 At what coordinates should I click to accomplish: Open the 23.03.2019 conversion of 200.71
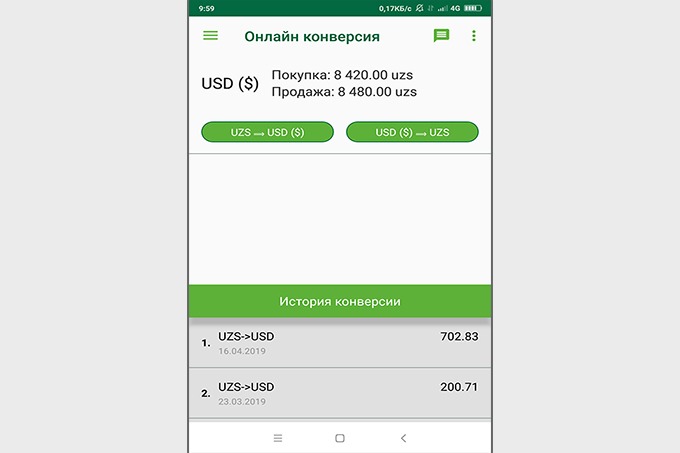click(x=340, y=393)
